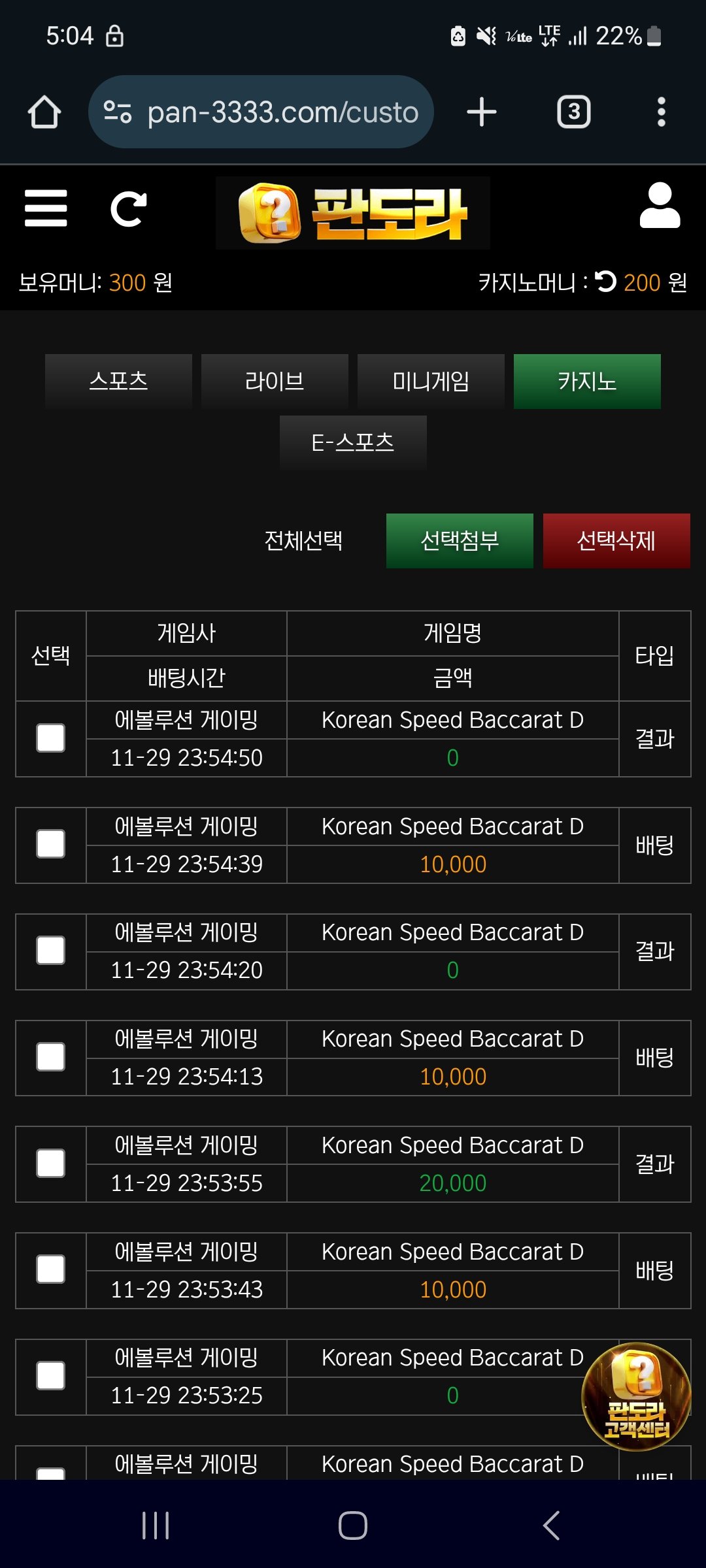Switch to the E-스포츠 tab
The image size is (706, 1568).
353,443
